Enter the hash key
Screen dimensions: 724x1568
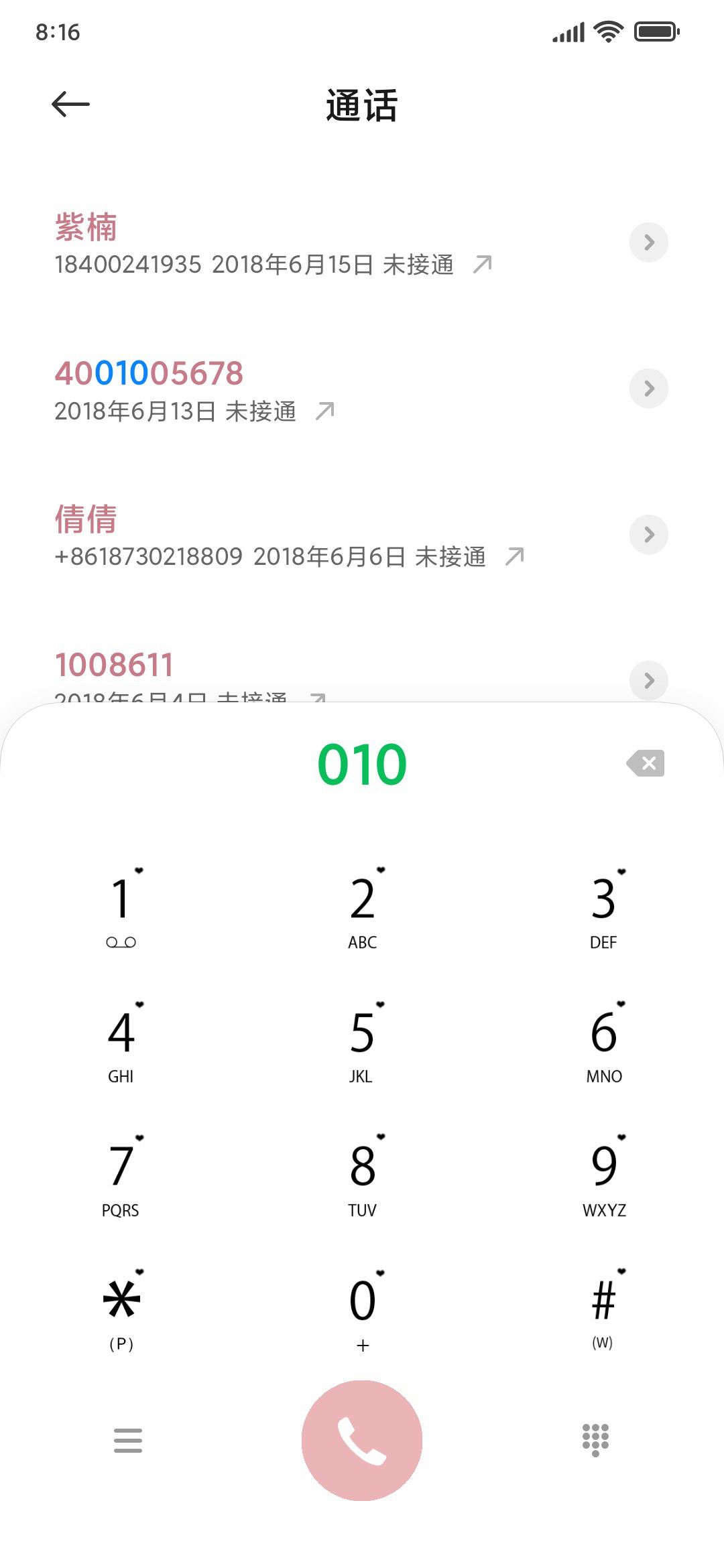pyautogui.click(x=603, y=1310)
